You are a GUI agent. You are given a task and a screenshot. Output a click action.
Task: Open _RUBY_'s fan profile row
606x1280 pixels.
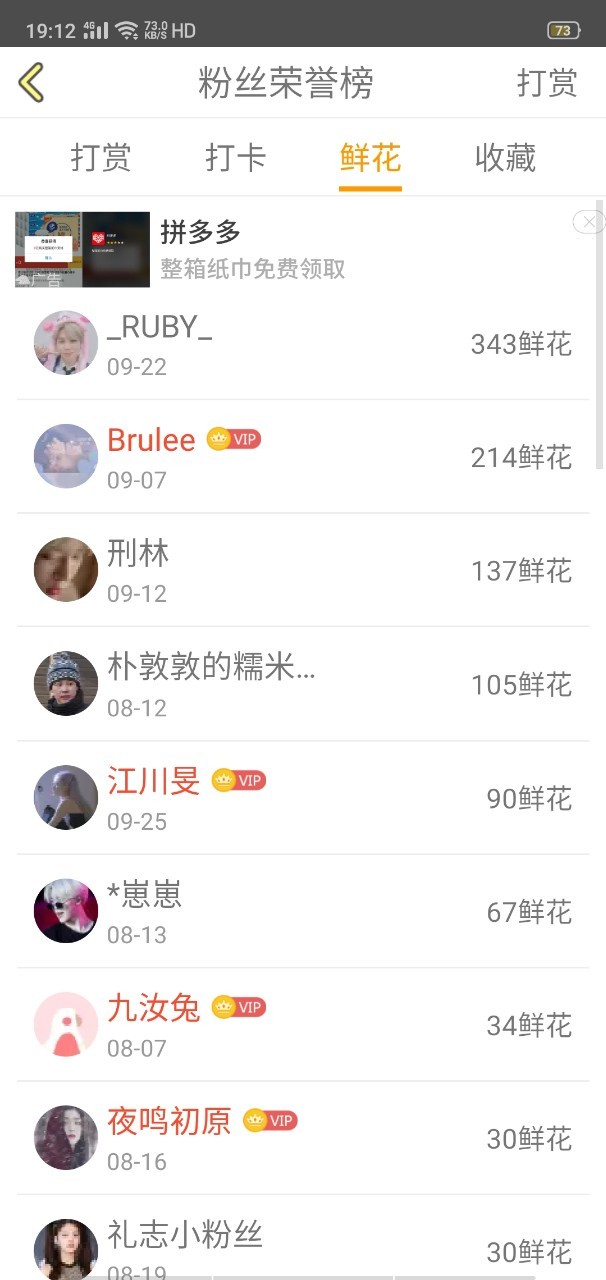coord(303,343)
